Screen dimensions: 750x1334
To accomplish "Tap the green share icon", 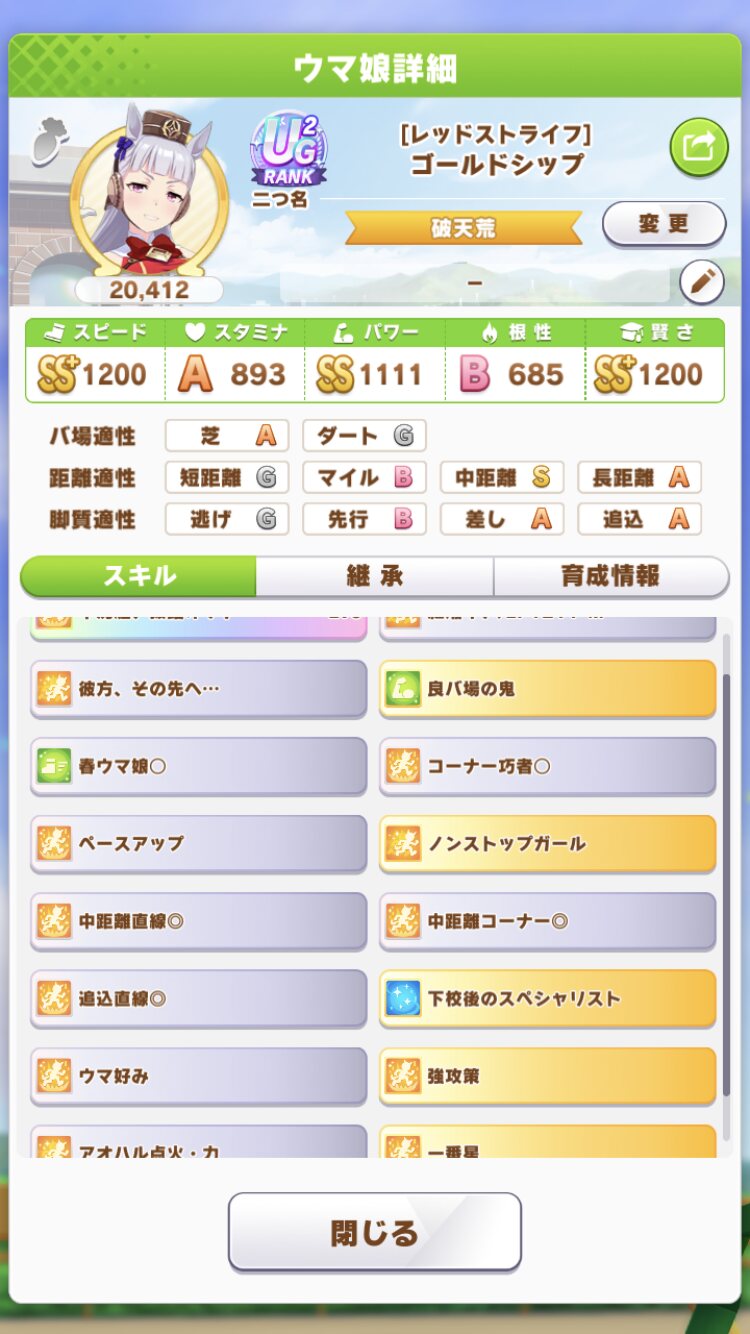I will (698, 148).
